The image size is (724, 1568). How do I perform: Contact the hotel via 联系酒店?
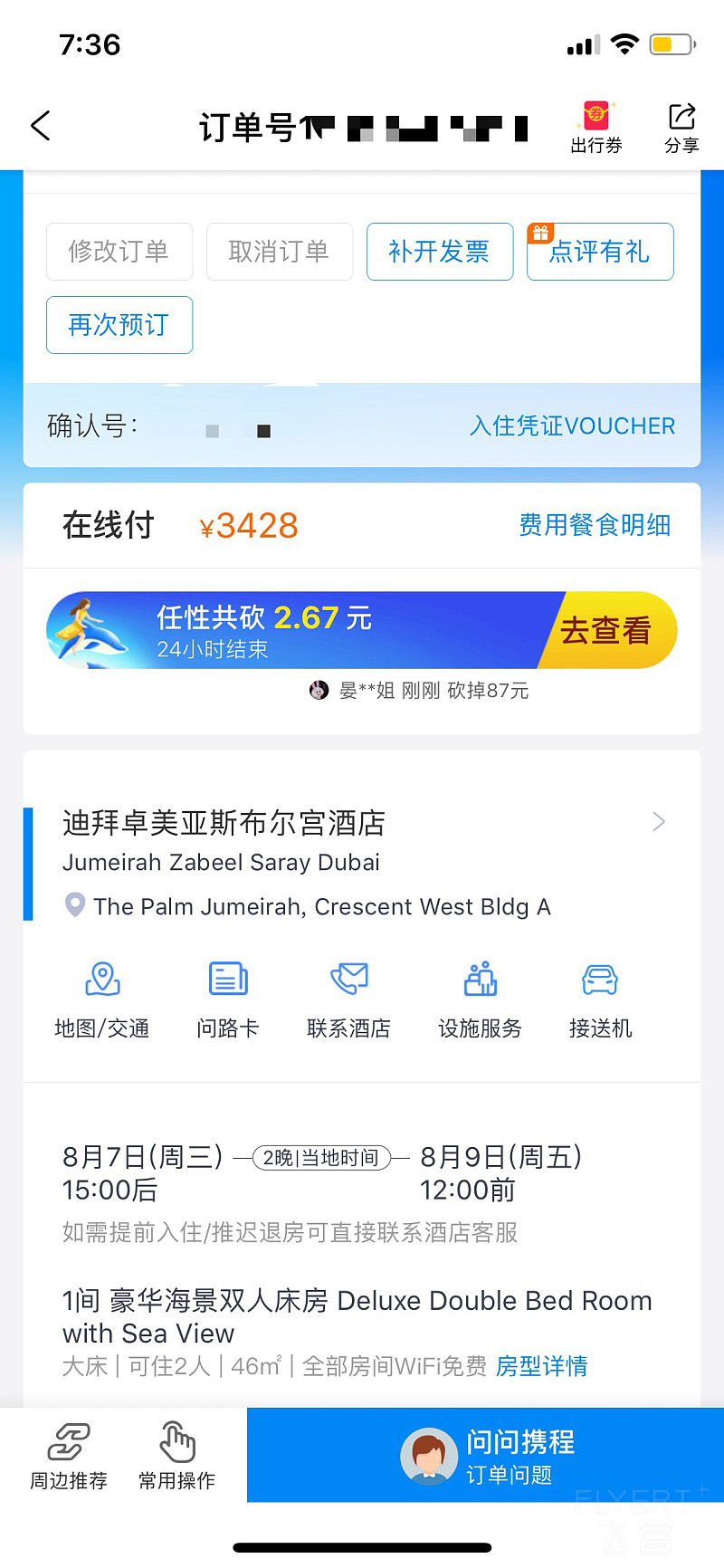[348, 999]
